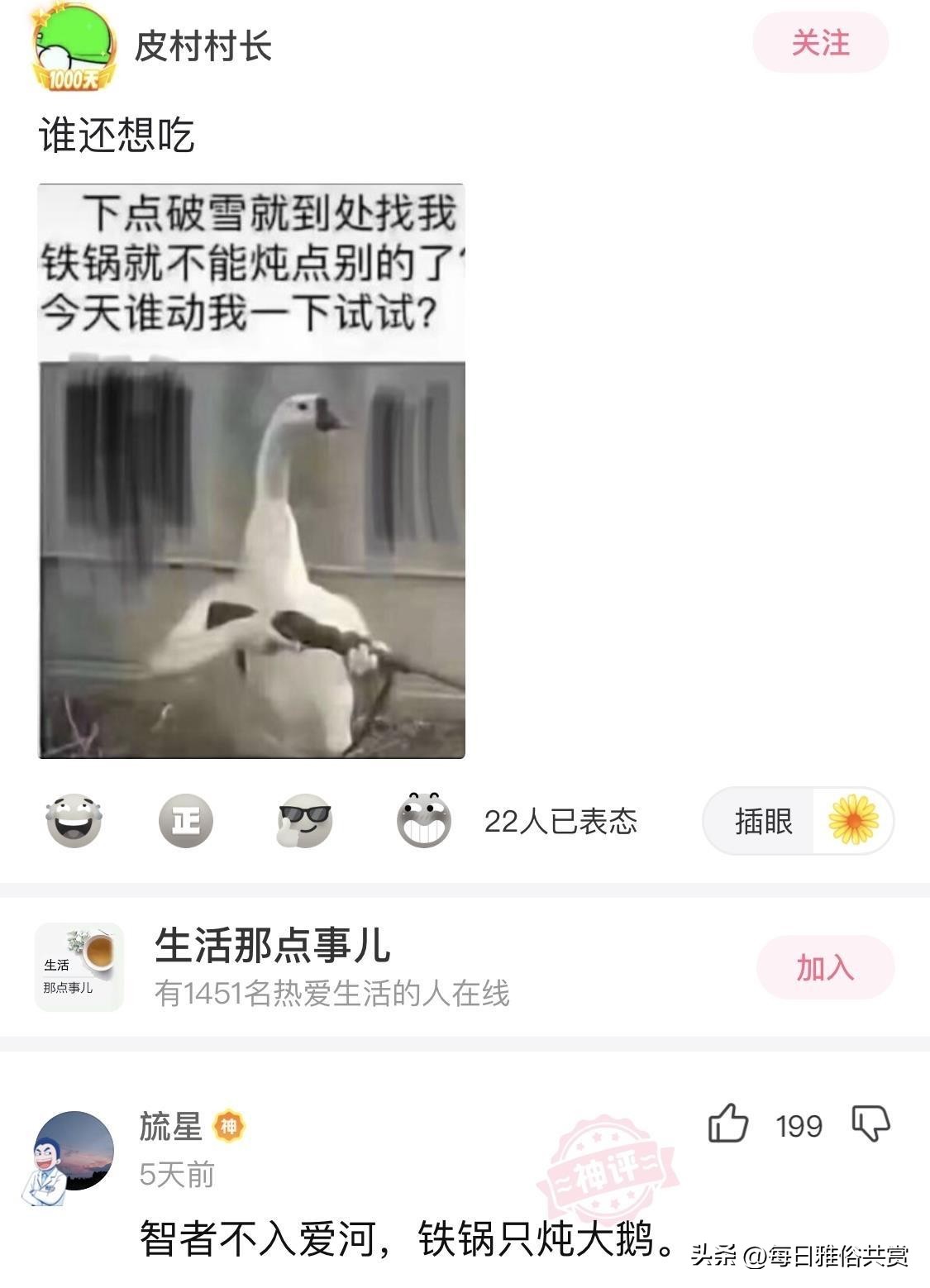Click the 199 like count
Image resolution: width=930 pixels, height=1288 pixels.
(799, 1124)
